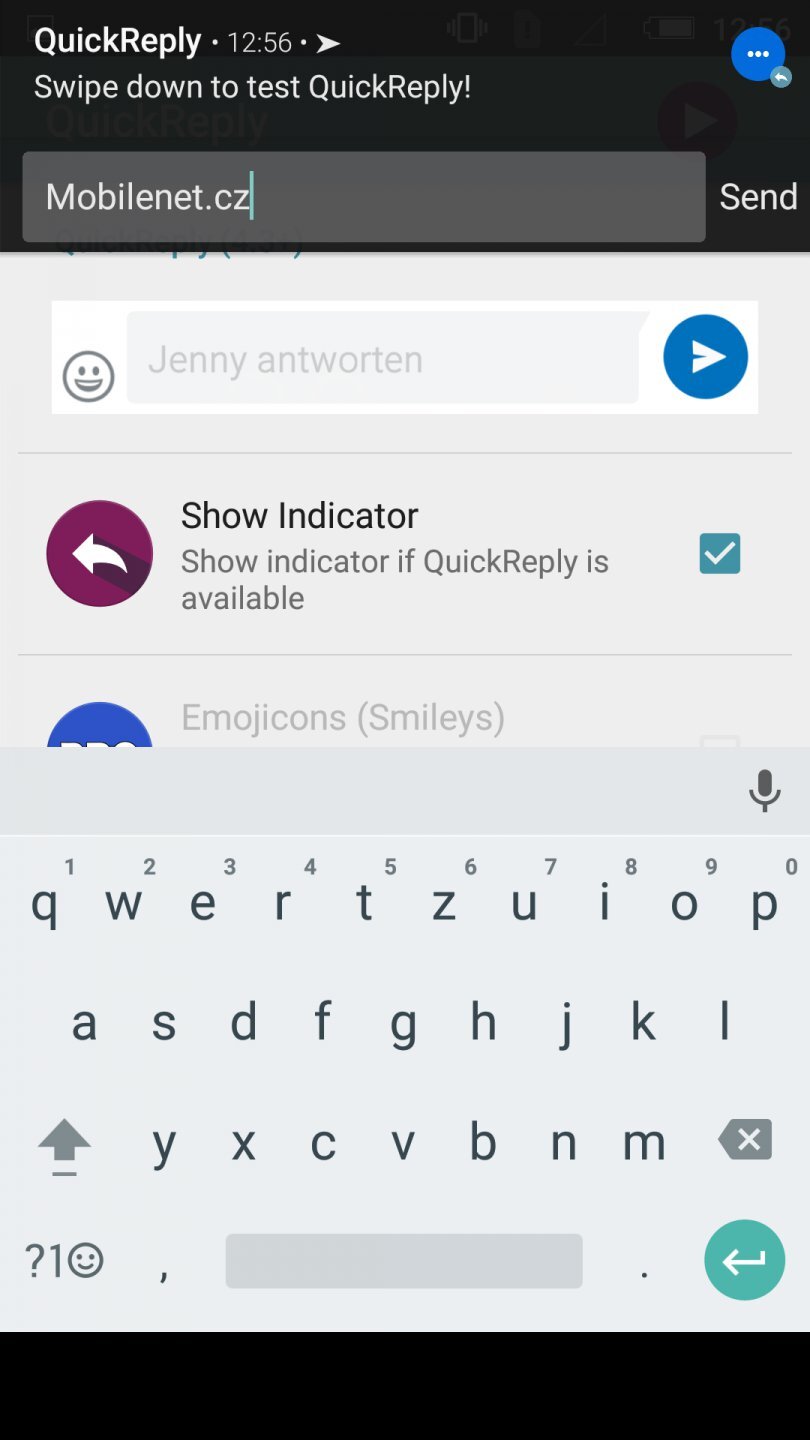
Task: Tap the small reply badge on the bubble
Action: [779, 76]
